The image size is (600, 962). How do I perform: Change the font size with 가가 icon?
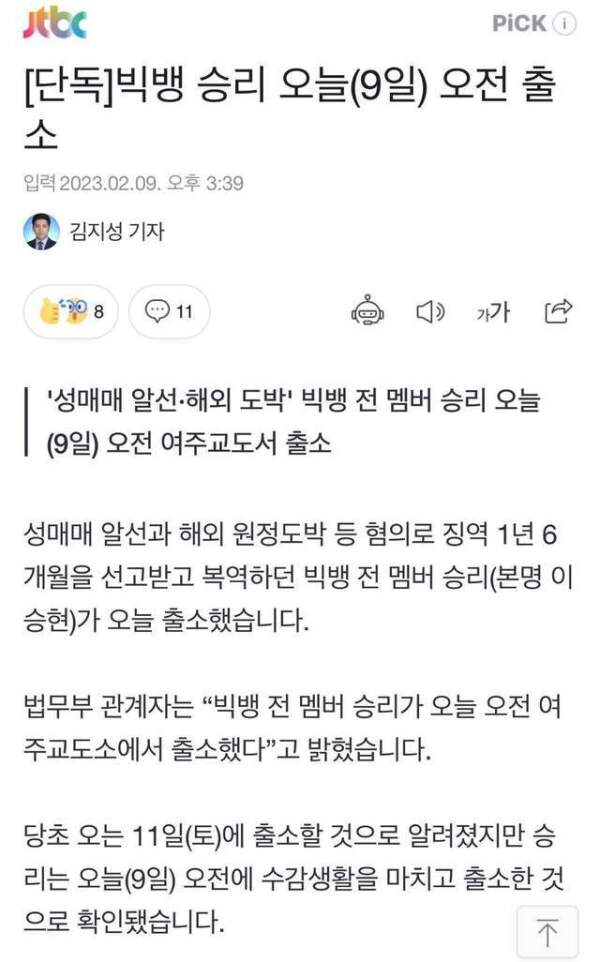coord(492,312)
